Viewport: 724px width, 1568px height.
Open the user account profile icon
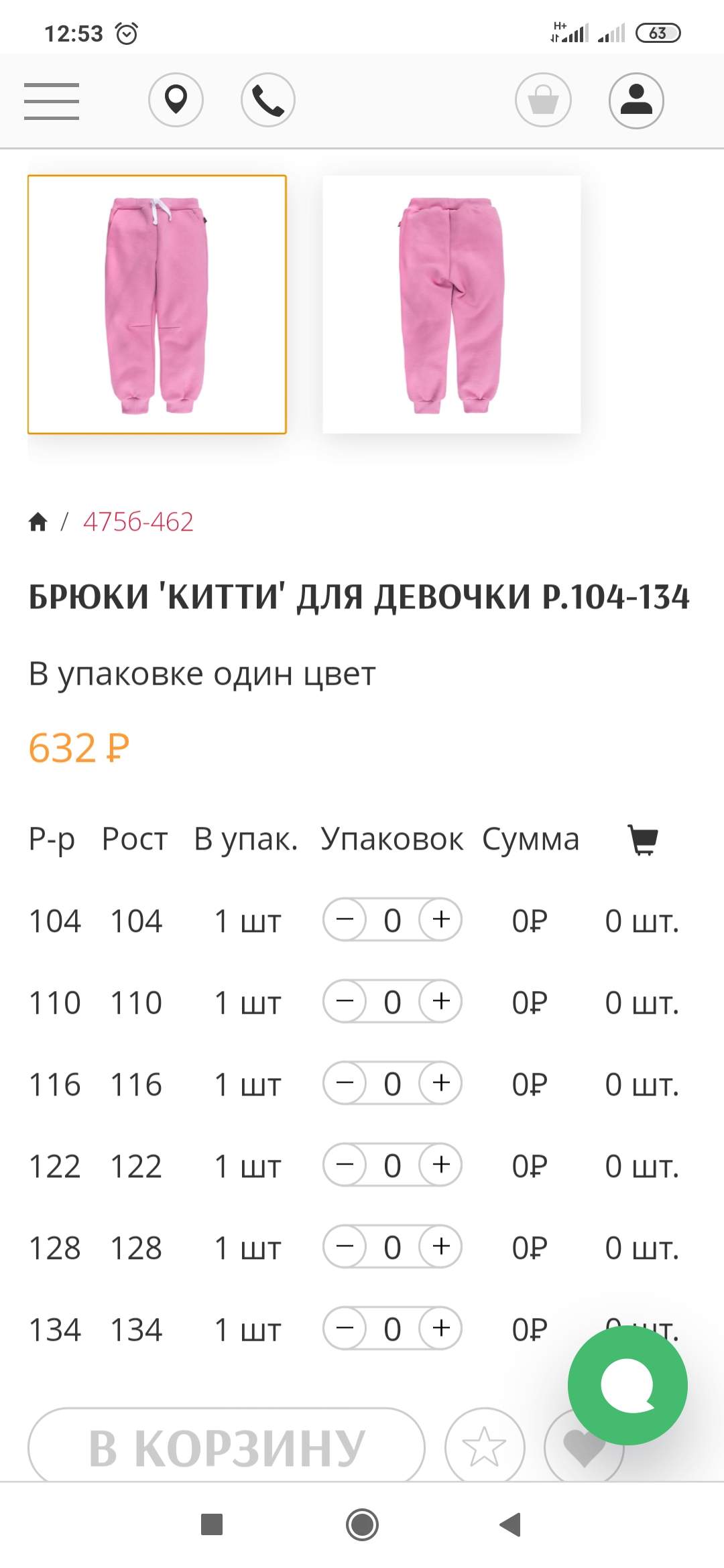636,100
